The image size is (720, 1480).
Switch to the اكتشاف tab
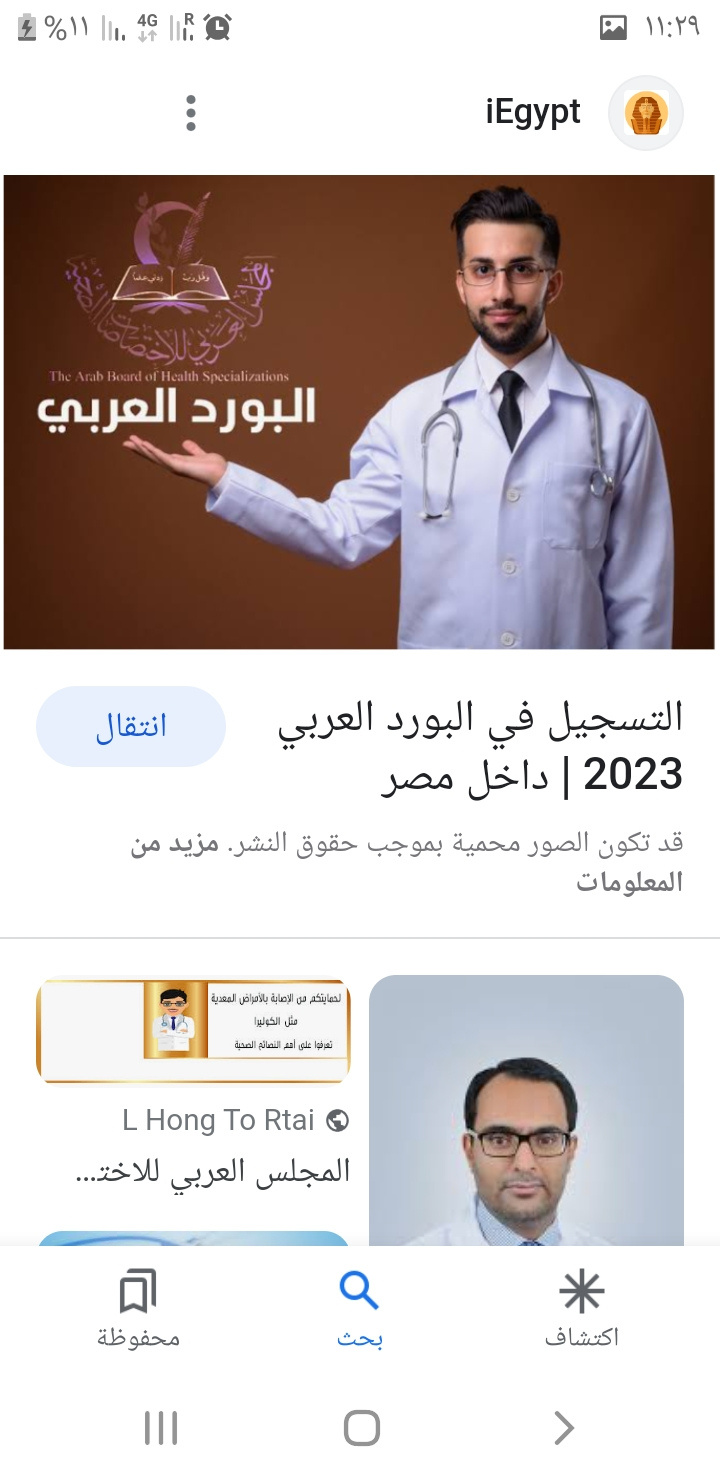click(x=581, y=1309)
